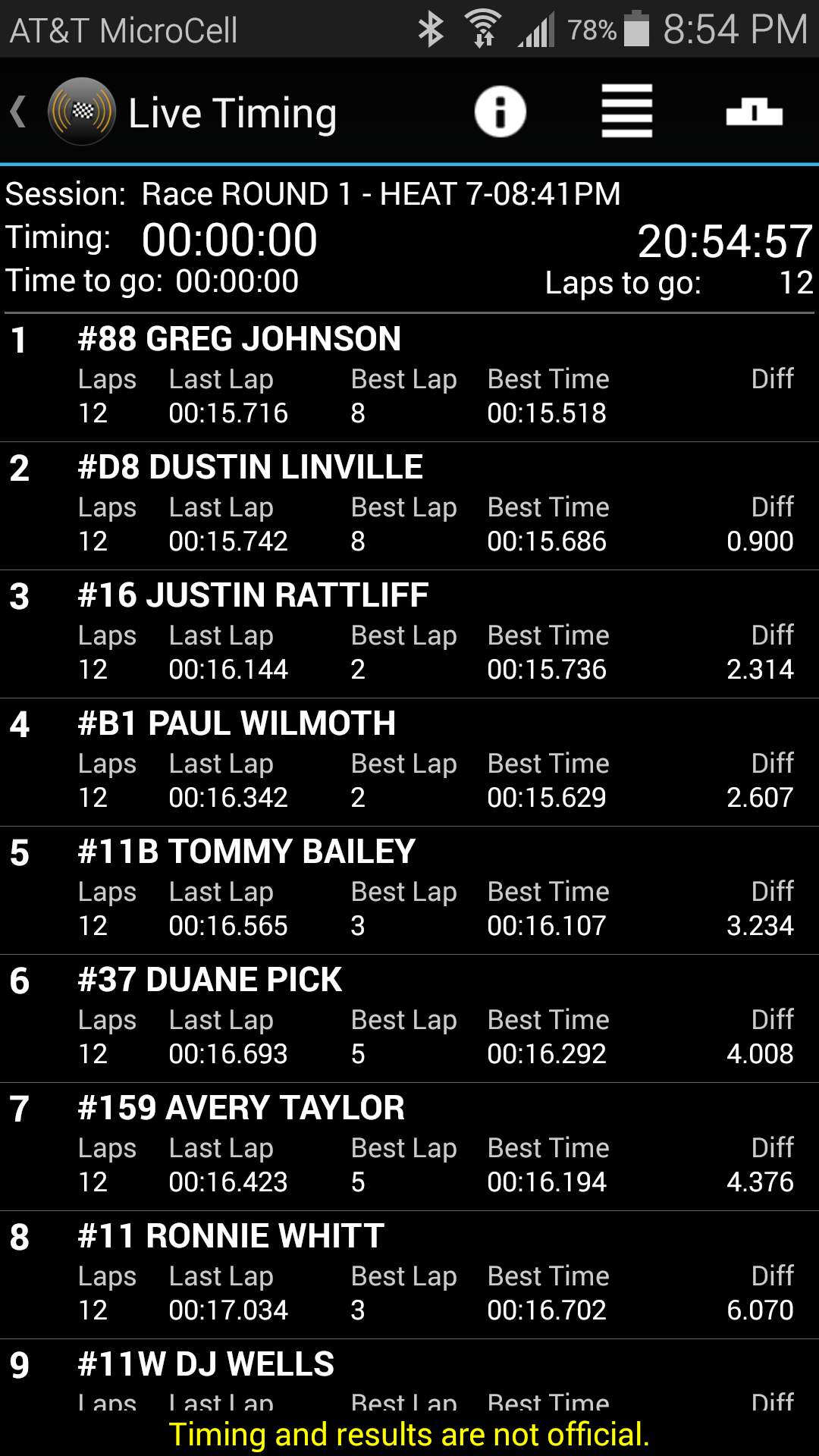Open #B1 Paul Wilmoth's row
Viewport: 819px width, 1456px height.
(x=409, y=762)
